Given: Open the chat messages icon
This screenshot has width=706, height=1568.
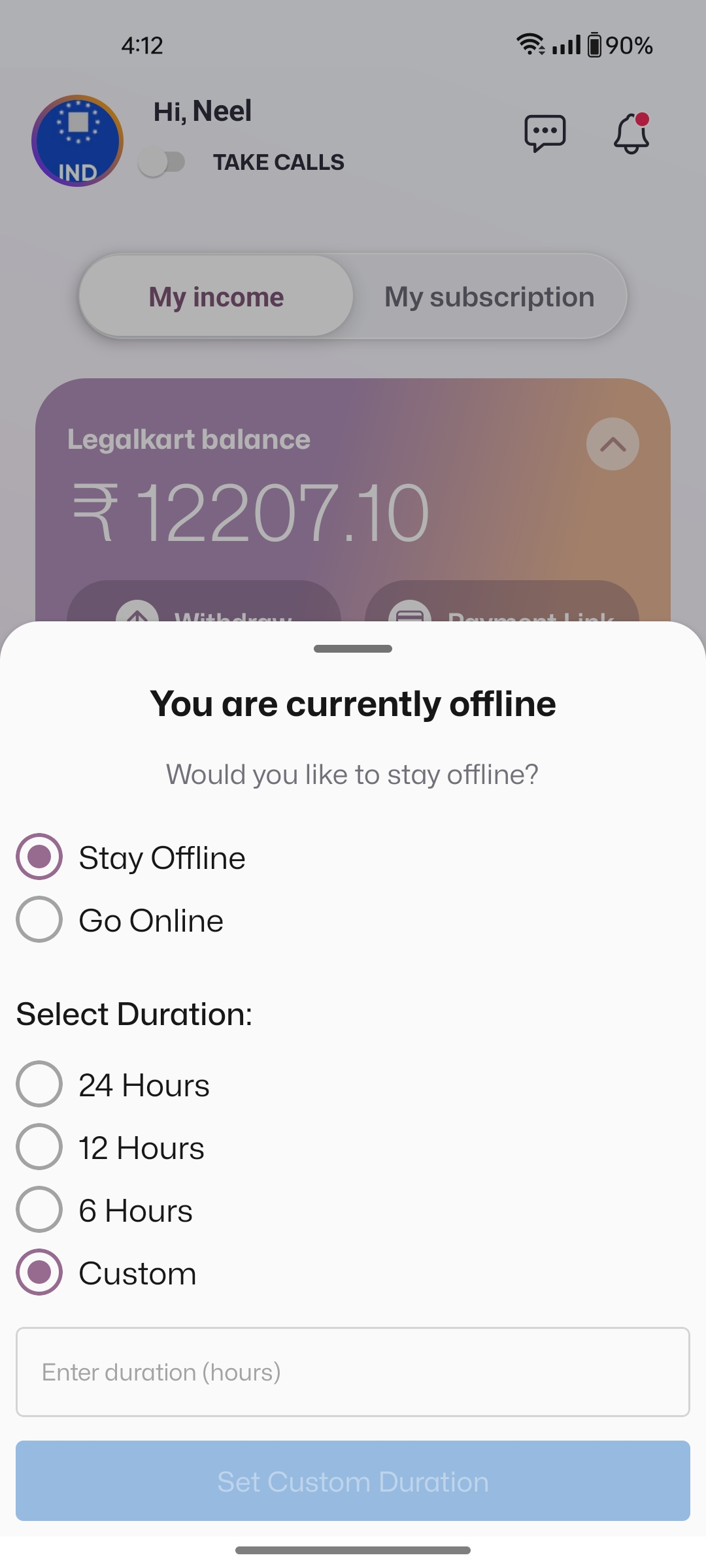Looking at the screenshot, I should tap(545, 134).
